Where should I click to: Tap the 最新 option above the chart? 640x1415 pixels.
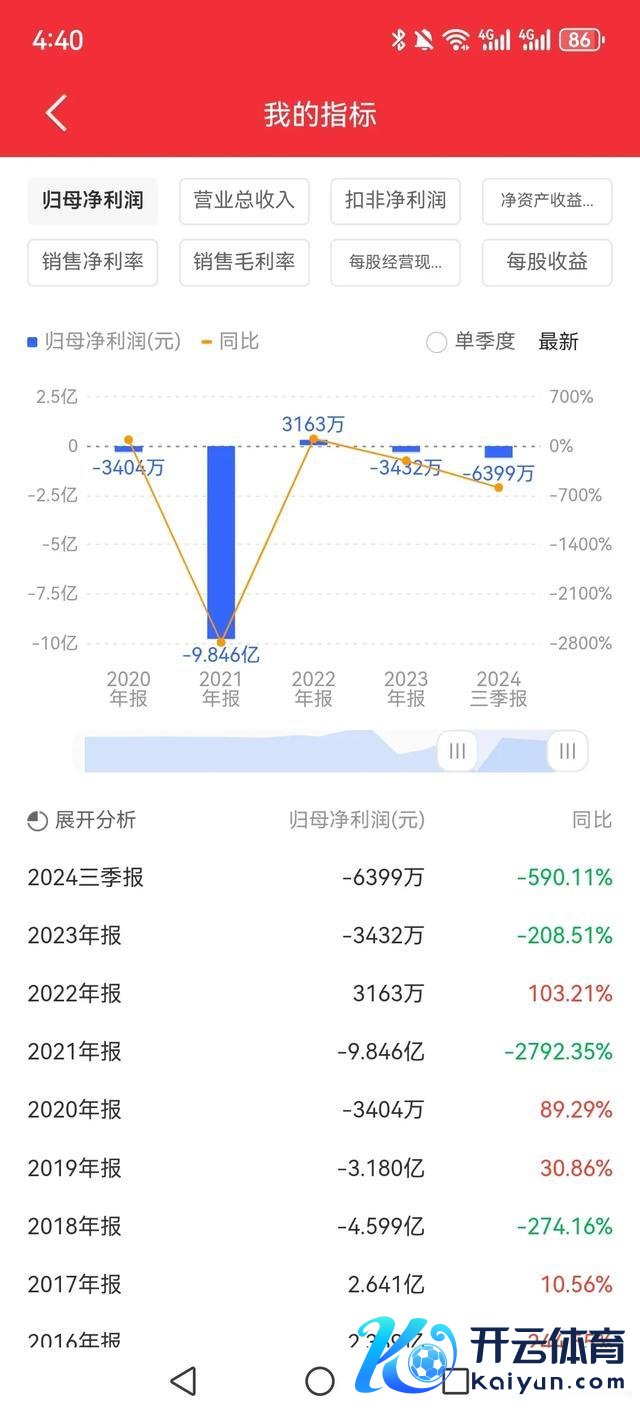(558, 342)
